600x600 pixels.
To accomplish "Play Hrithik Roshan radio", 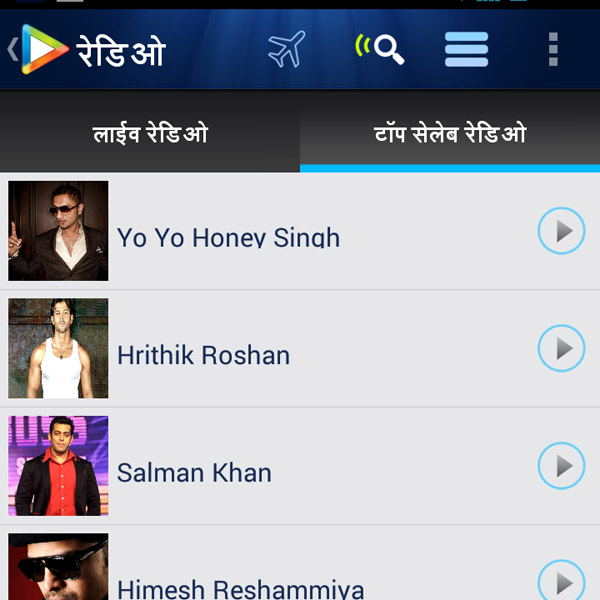I will click(561, 348).
